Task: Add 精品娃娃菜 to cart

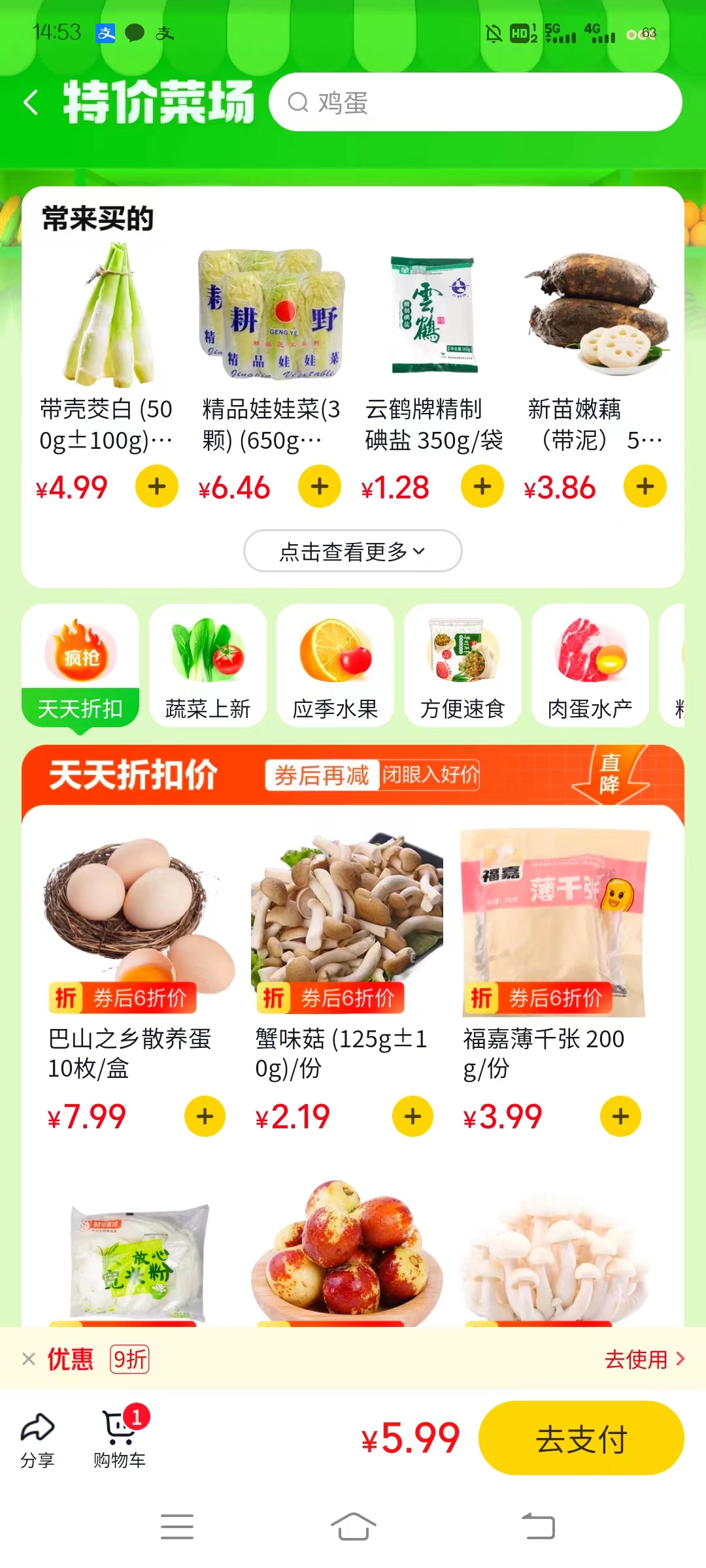Action: point(320,487)
